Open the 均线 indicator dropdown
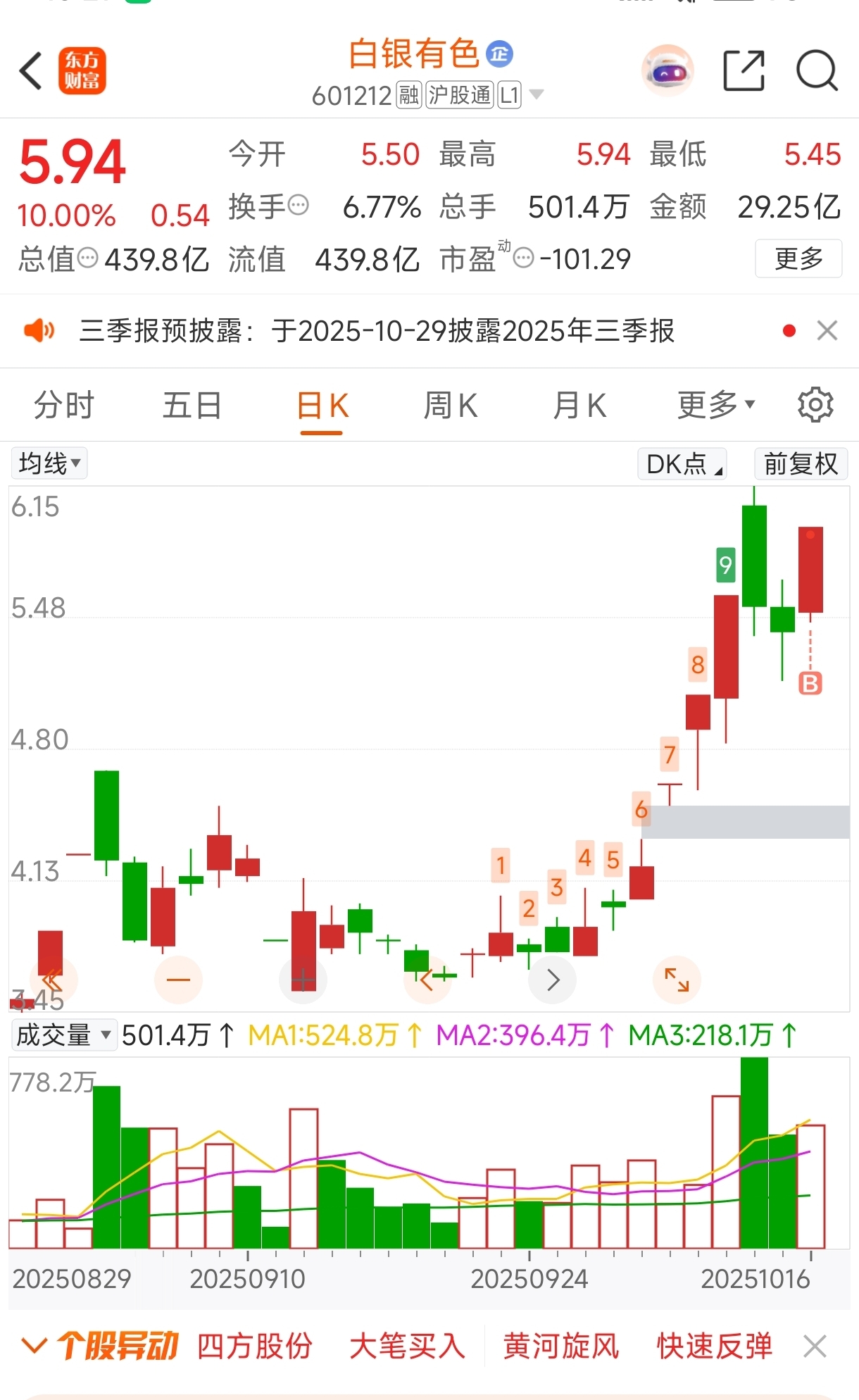Image resolution: width=859 pixels, height=1400 pixels. [x=49, y=463]
